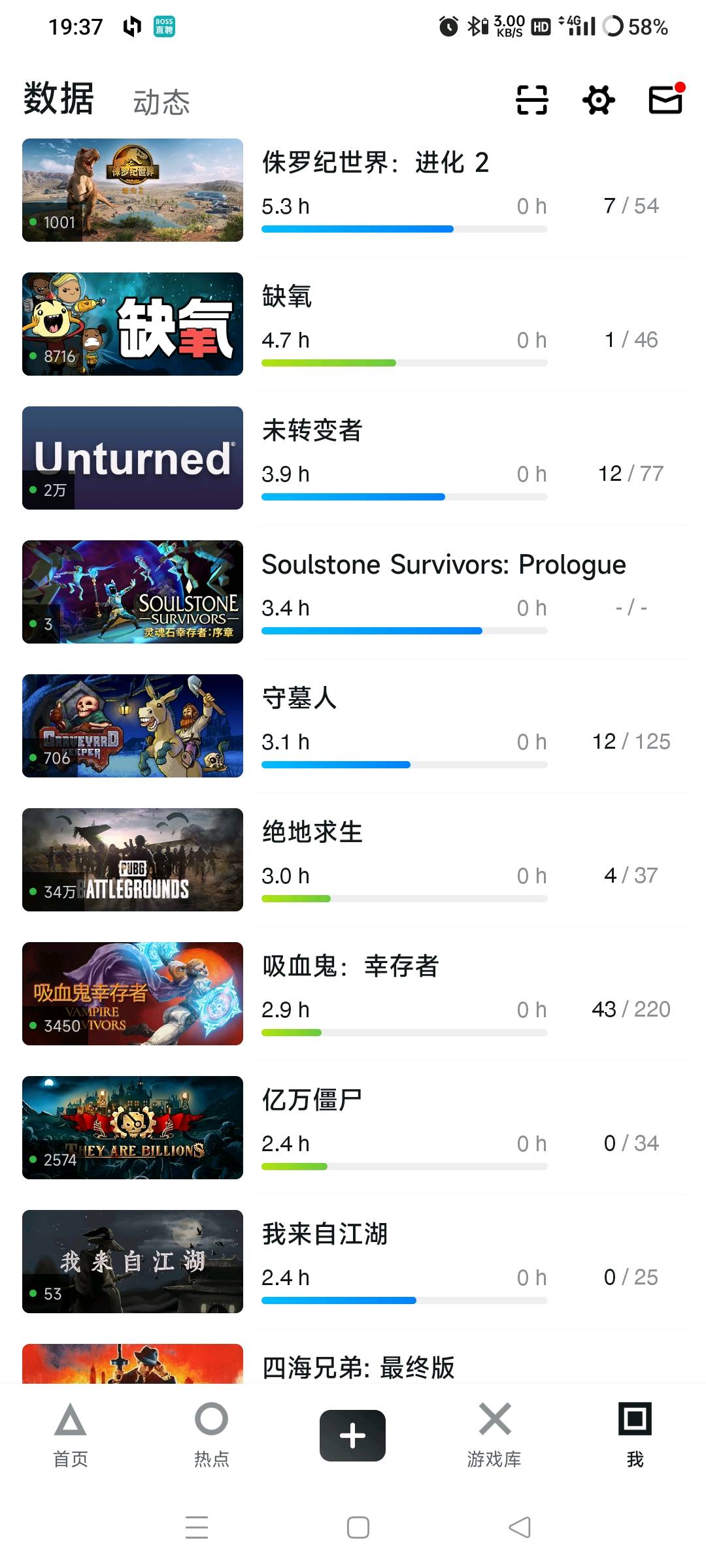Image resolution: width=706 pixels, height=1568 pixels.
Task: Tap the system back button
Action: [520, 1527]
